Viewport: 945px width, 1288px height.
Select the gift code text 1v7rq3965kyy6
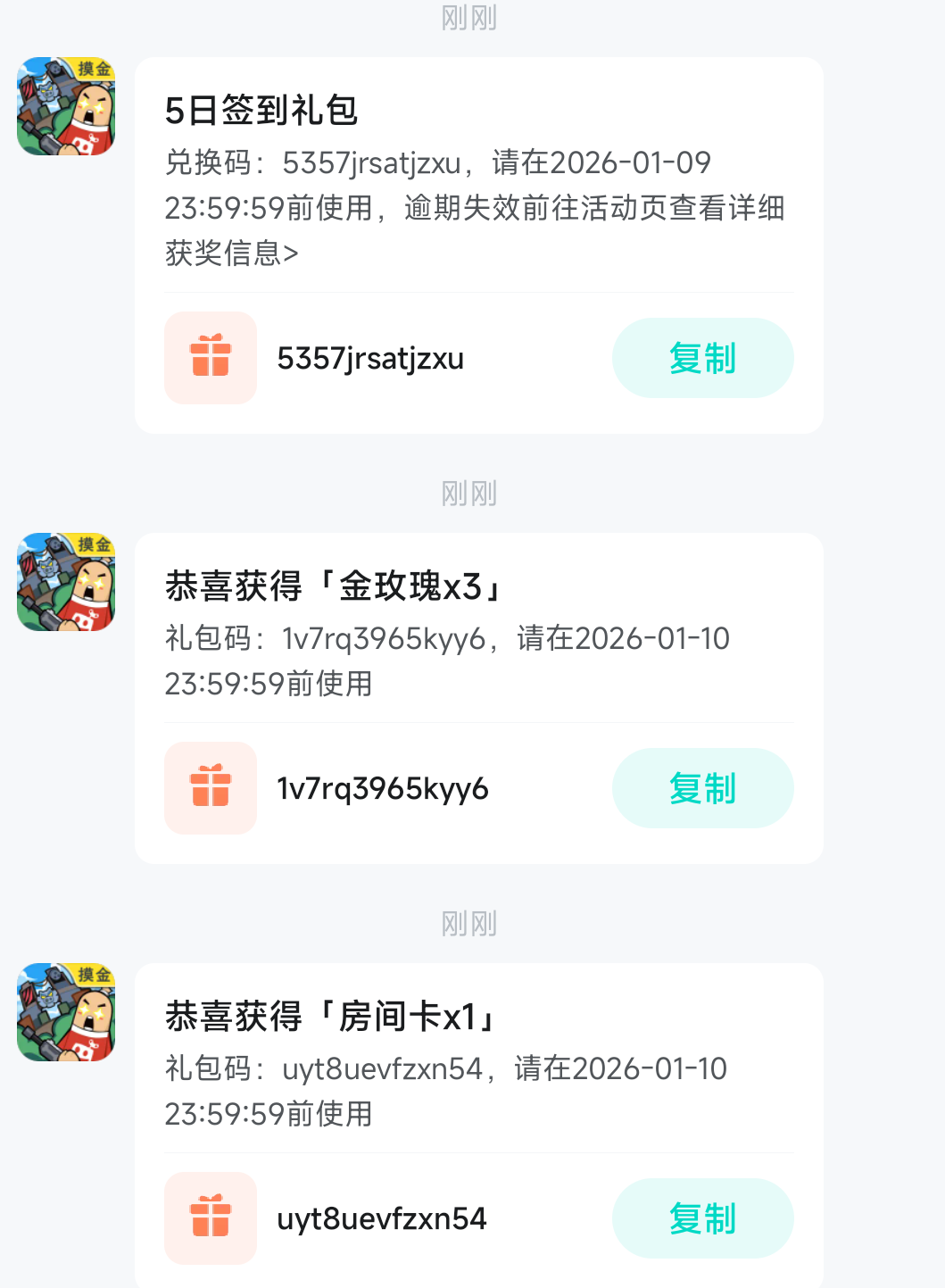[382, 787]
